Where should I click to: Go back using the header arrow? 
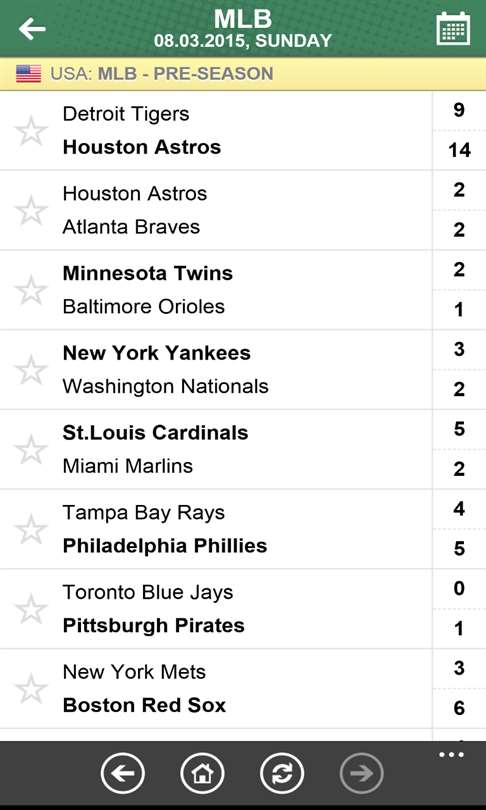pyautogui.click(x=32, y=28)
